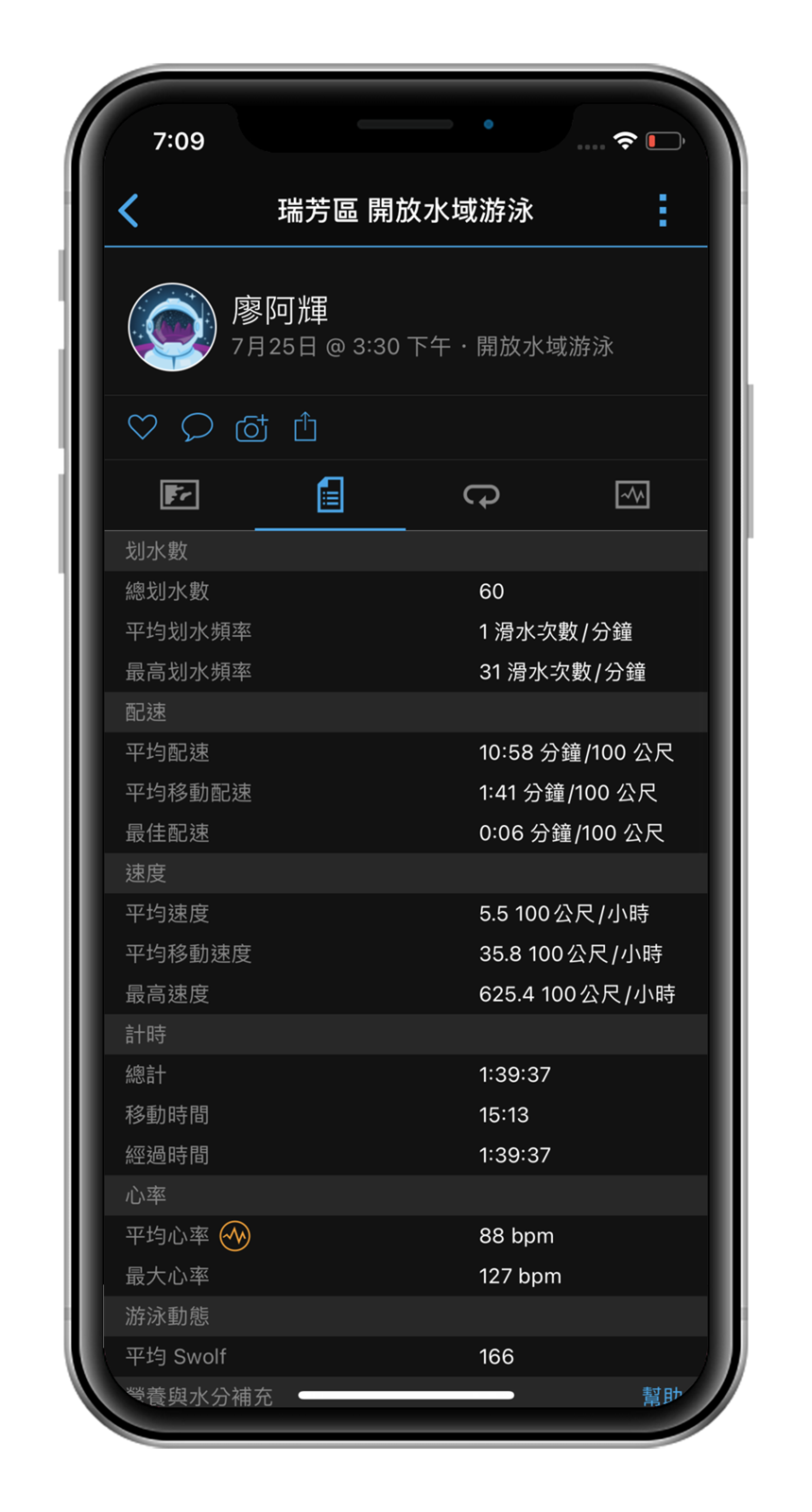Tap the 平均心率 heart rate info icon
The image size is (812, 1512).
point(234,1235)
